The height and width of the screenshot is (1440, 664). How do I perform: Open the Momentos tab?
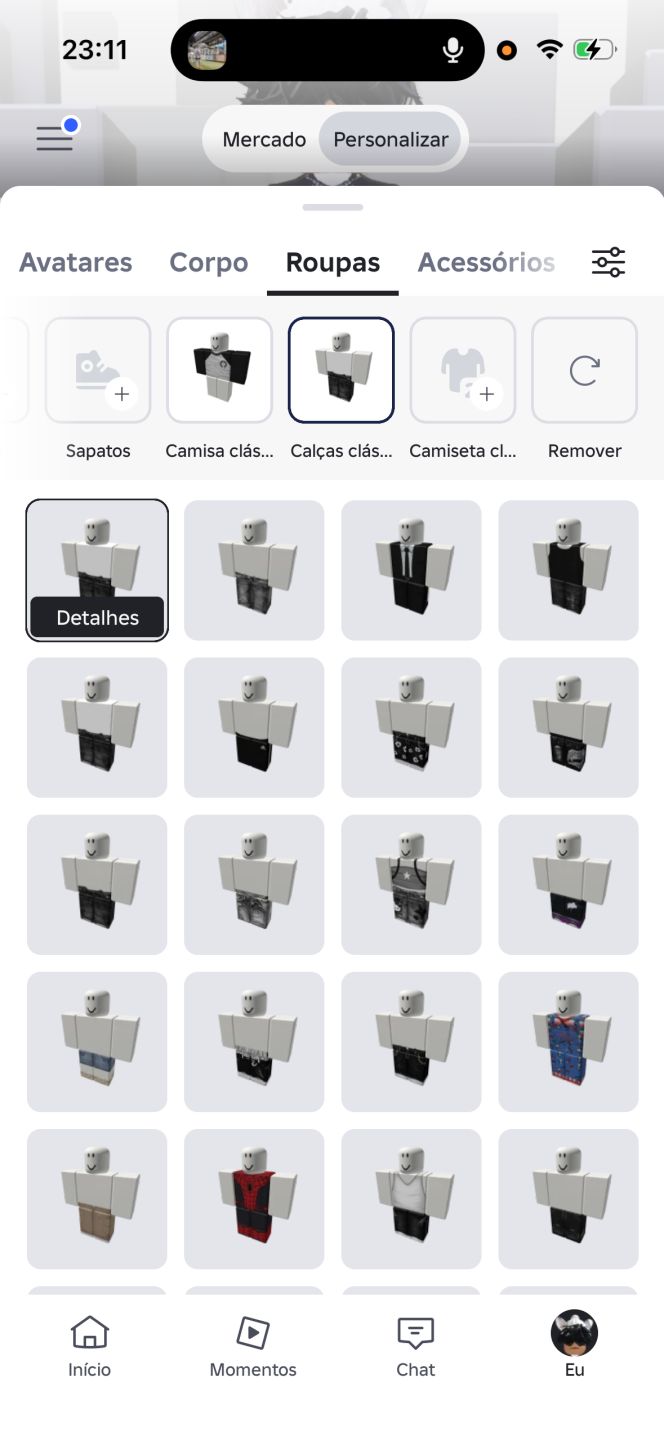[x=253, y=1346]
